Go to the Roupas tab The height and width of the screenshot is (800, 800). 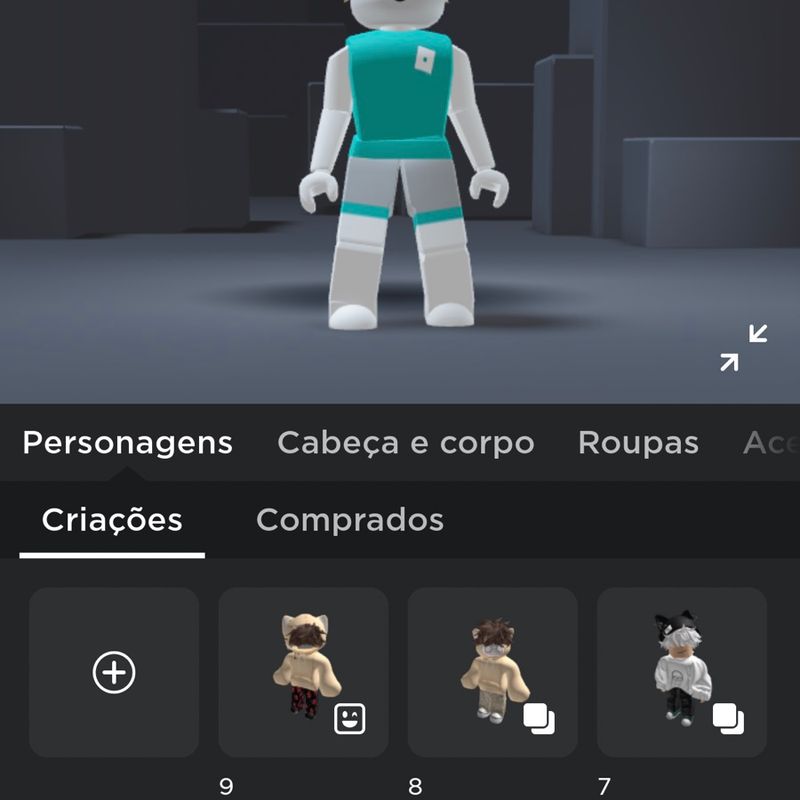(638, 443)
